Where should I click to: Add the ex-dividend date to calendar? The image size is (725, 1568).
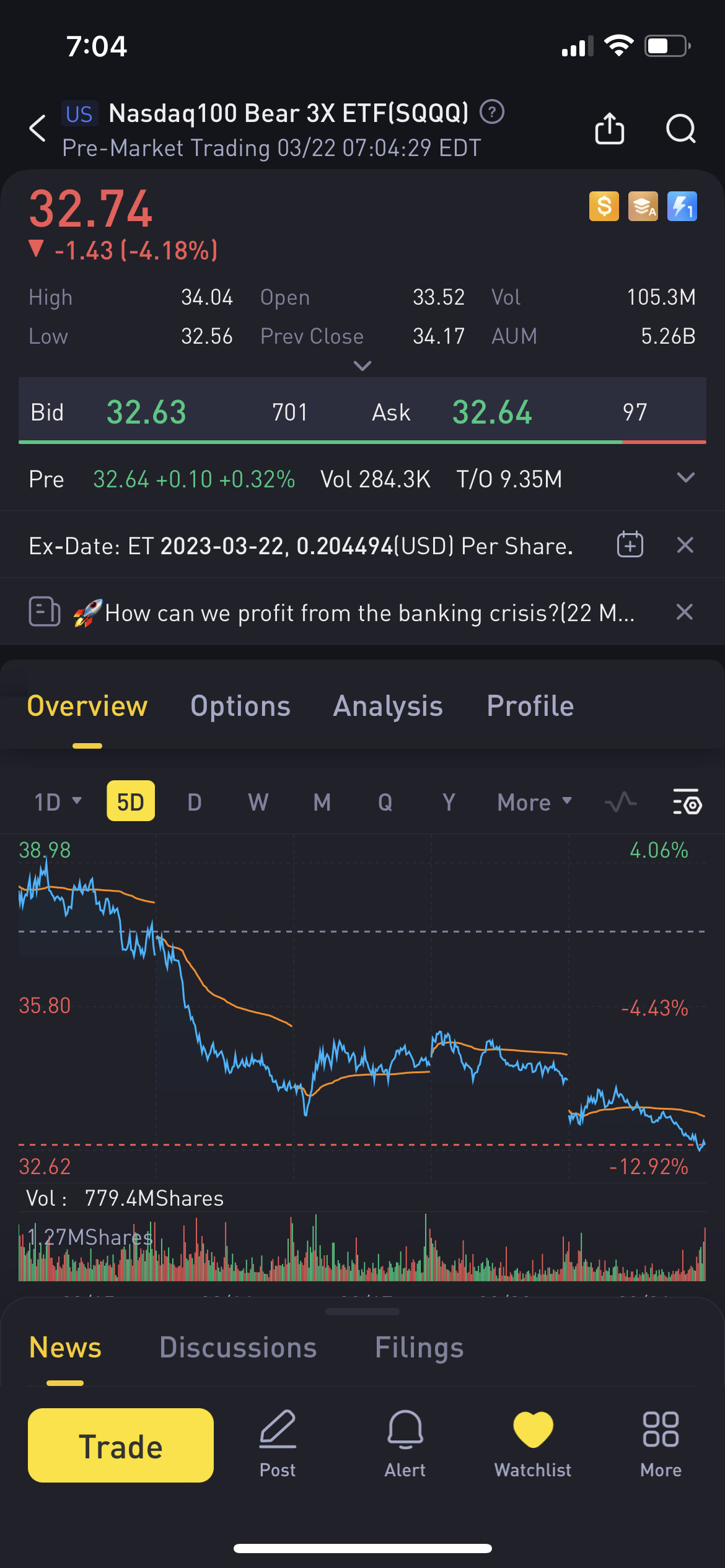tap(630, 545)
